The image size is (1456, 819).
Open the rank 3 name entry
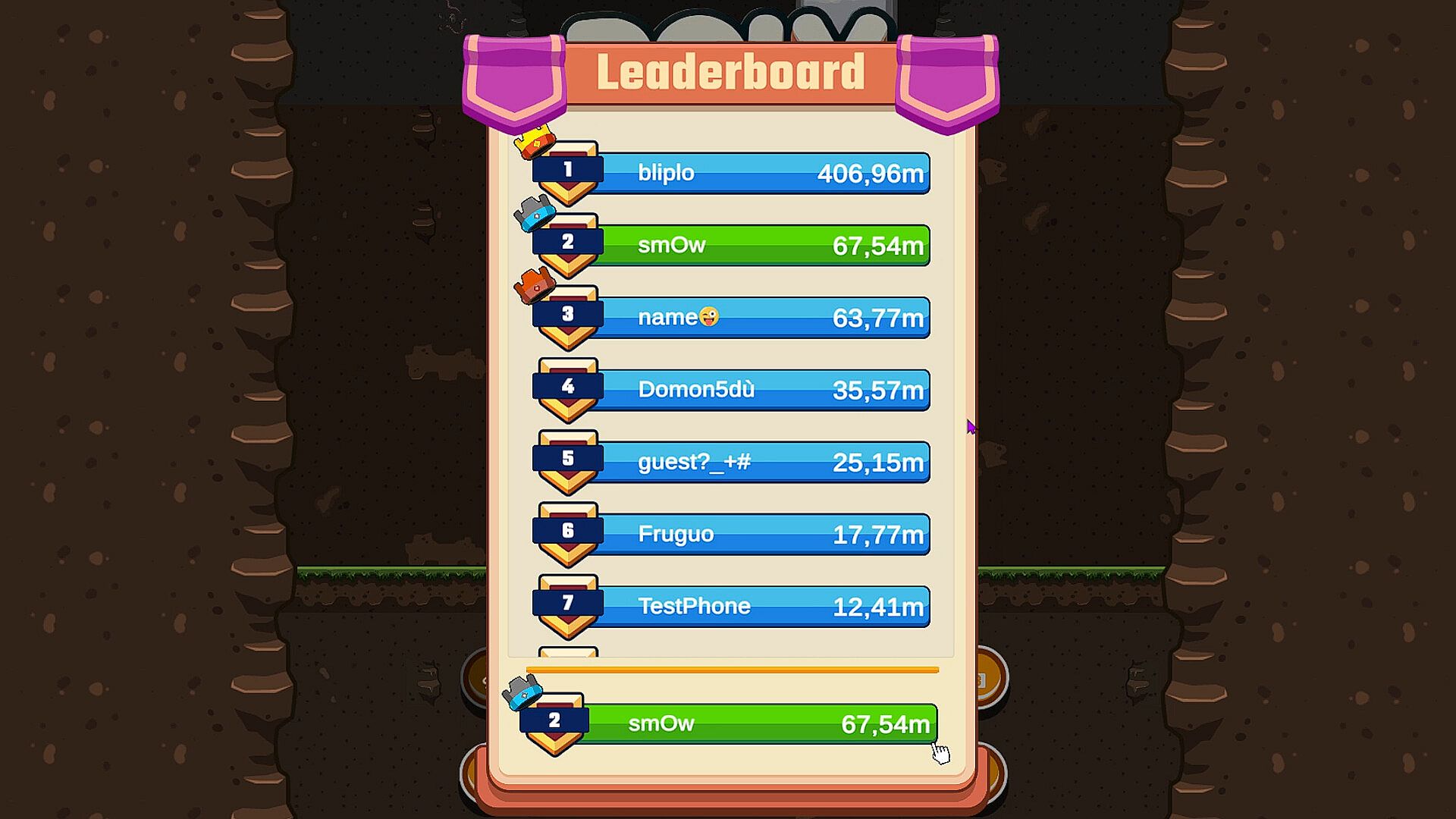click(x=758, y=317)
